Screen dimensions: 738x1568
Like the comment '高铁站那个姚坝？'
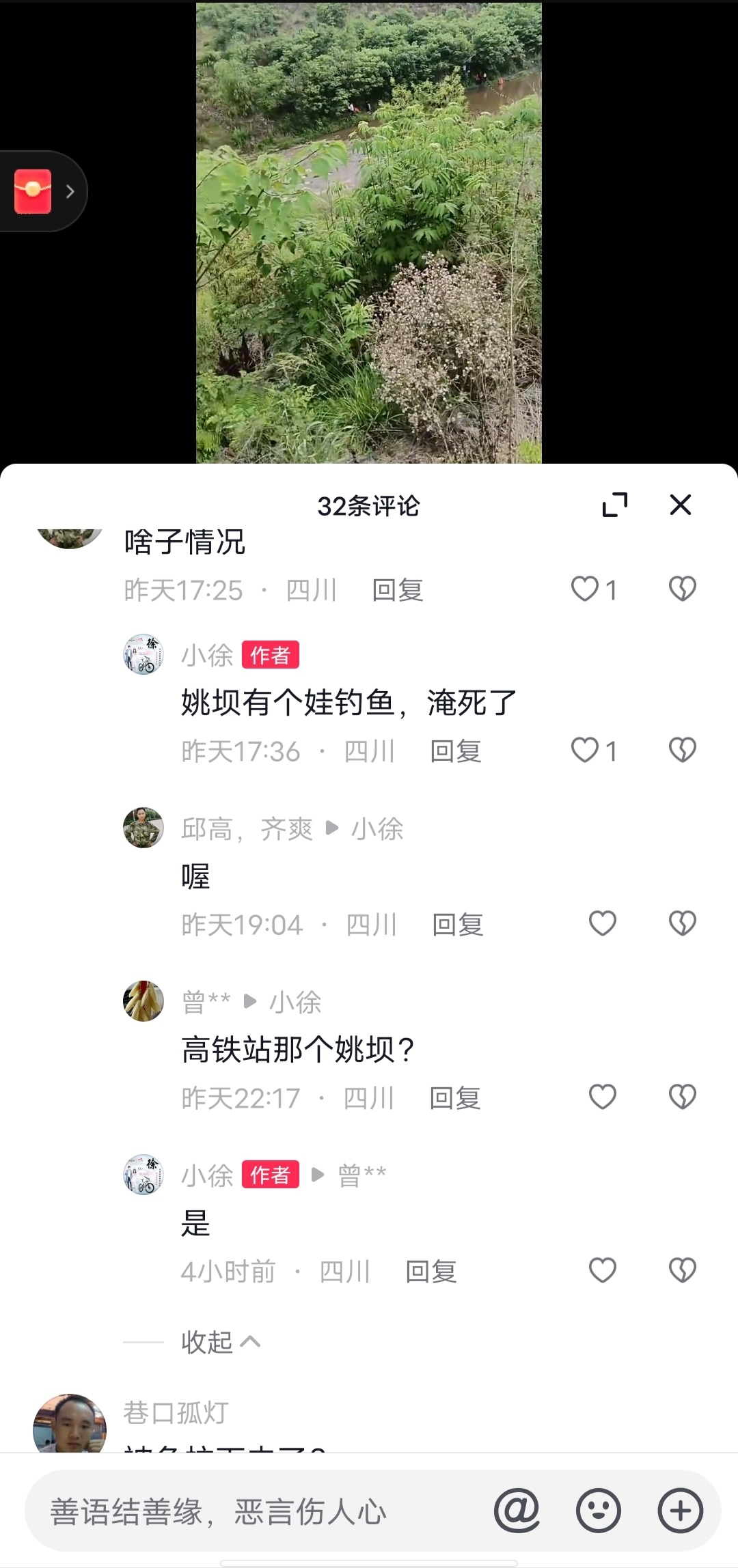(x=603, y=1097)
